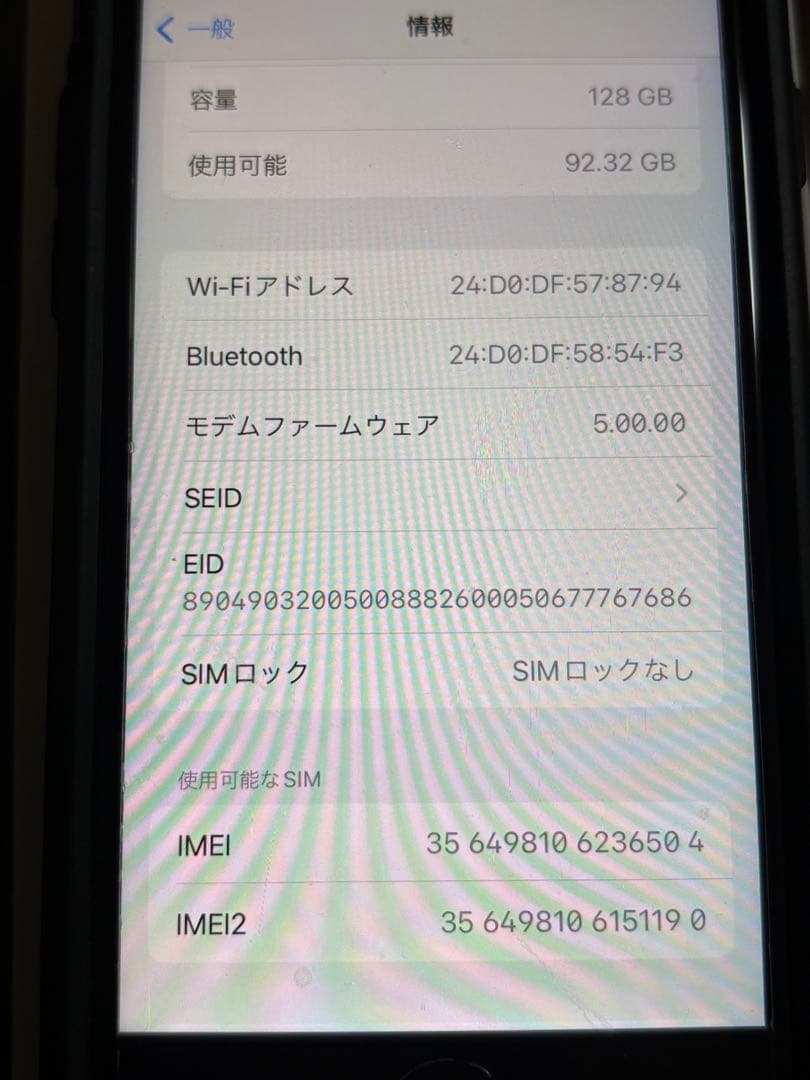Tap the back chevron next to 一般
810x1080 pixels.
click(x=166, y=29)
